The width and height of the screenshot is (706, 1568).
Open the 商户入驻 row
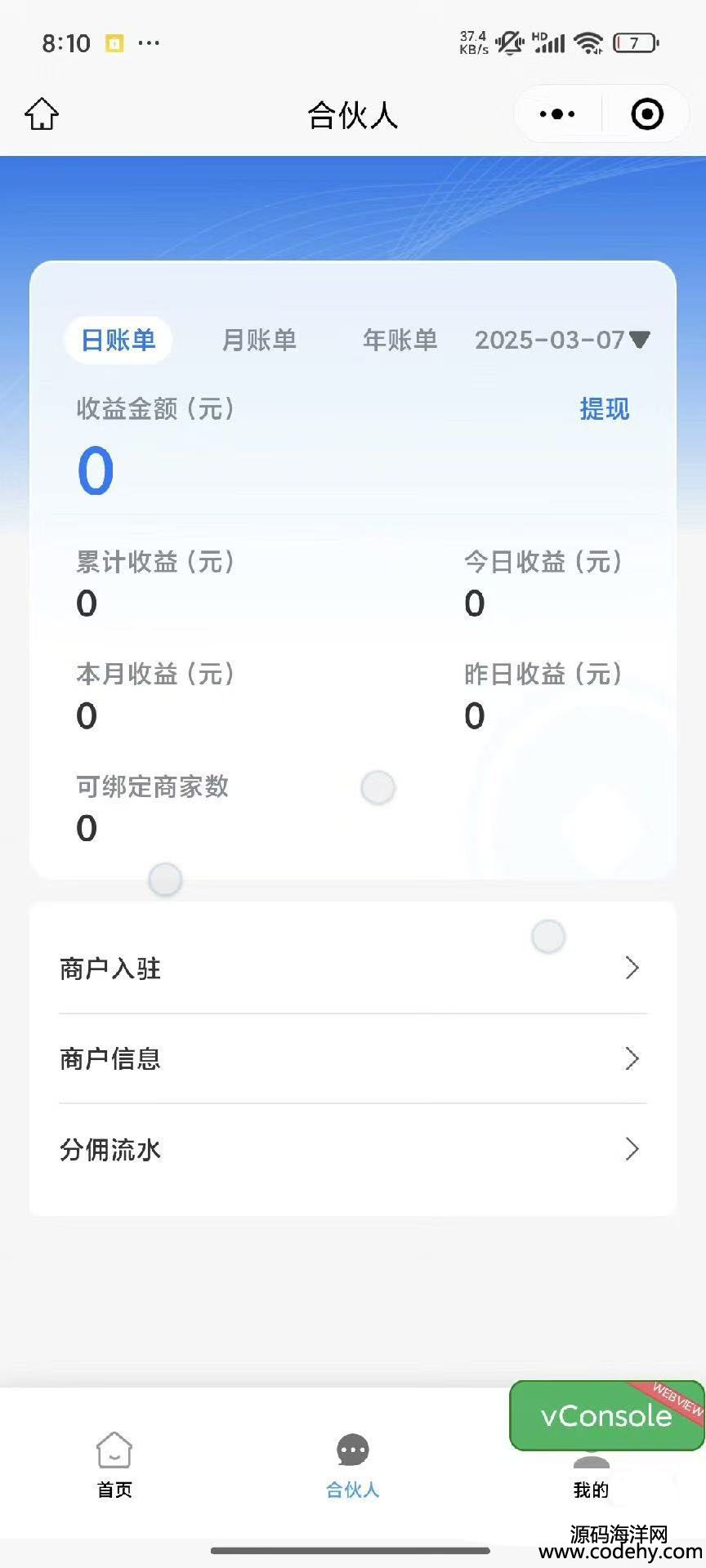click(353, 969)
